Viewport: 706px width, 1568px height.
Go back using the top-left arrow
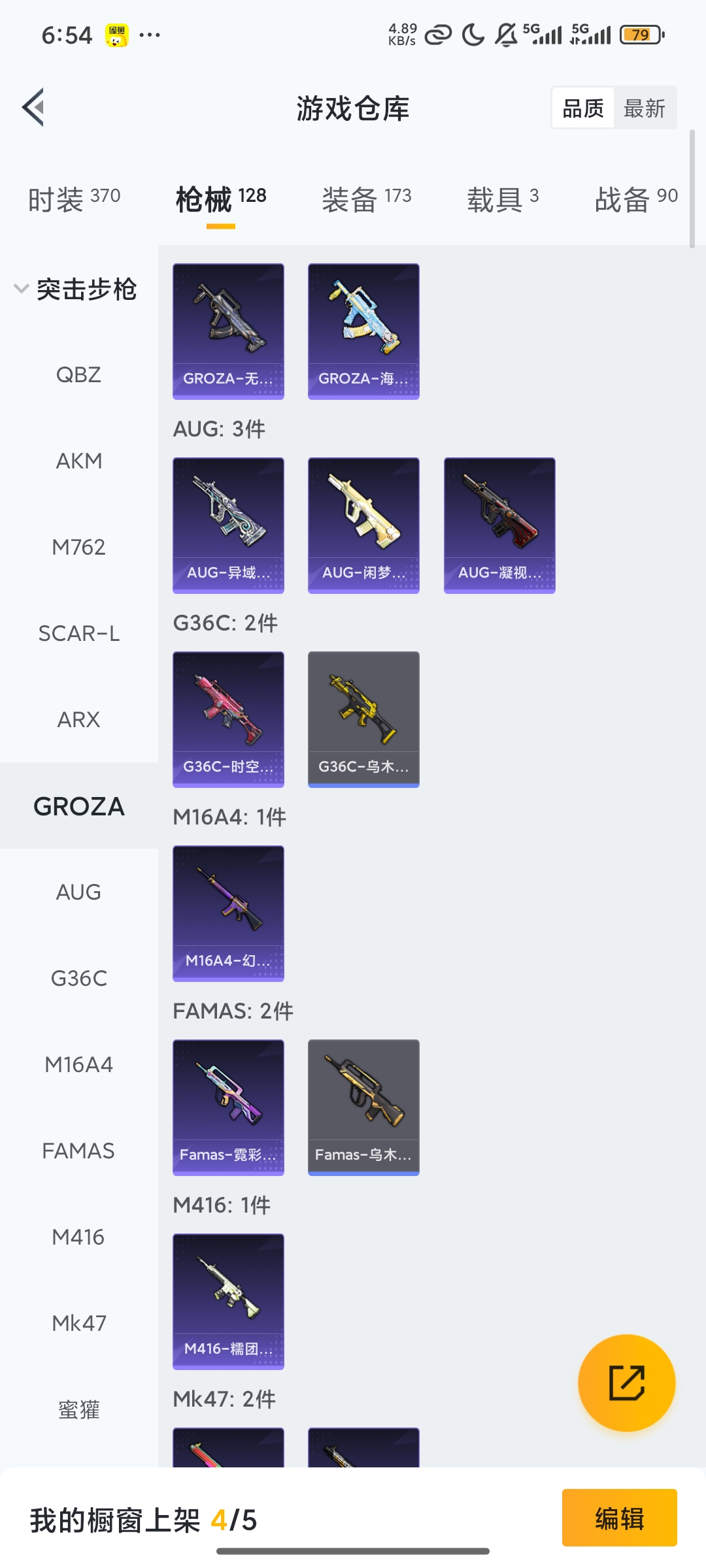pos(33,108)
